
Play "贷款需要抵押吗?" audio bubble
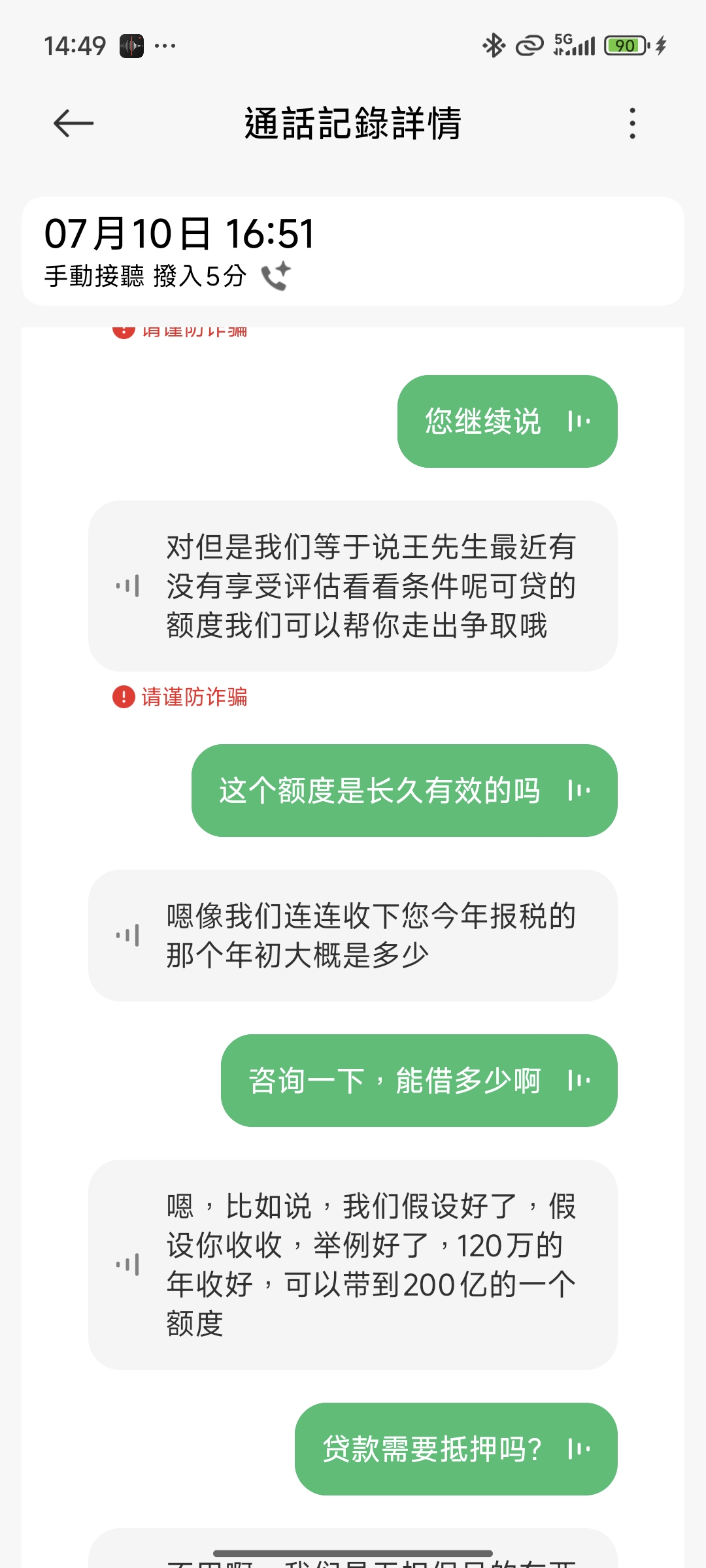pyautogui.click(x=579, y=1449)
